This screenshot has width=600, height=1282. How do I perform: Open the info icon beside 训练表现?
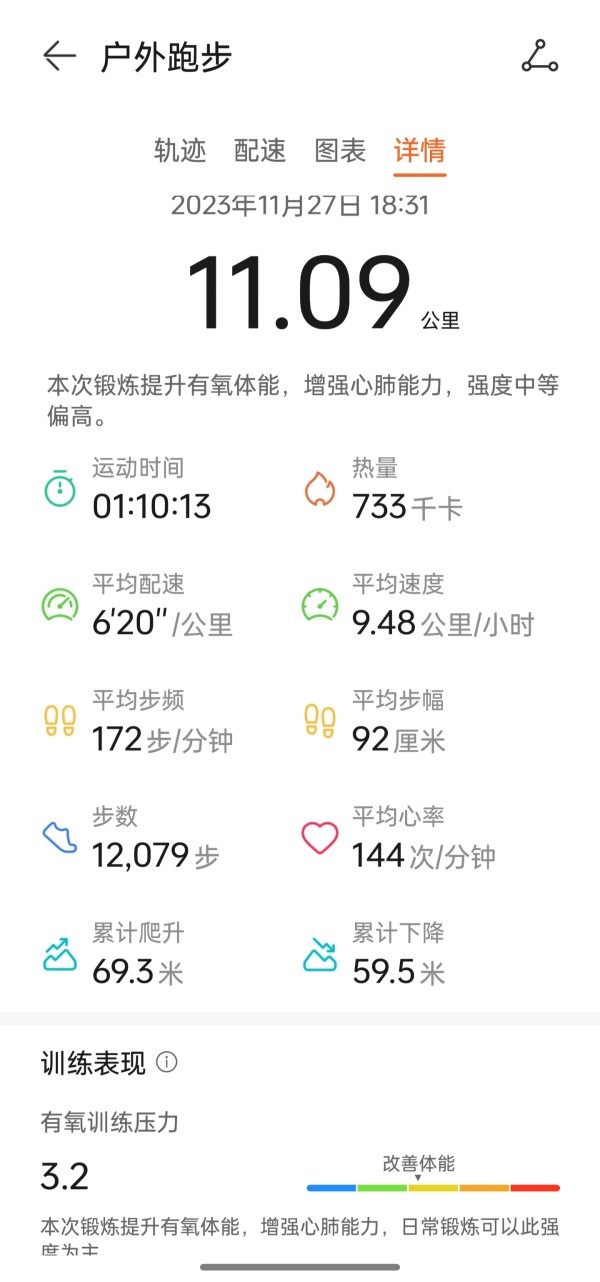tap(167, 1062)
